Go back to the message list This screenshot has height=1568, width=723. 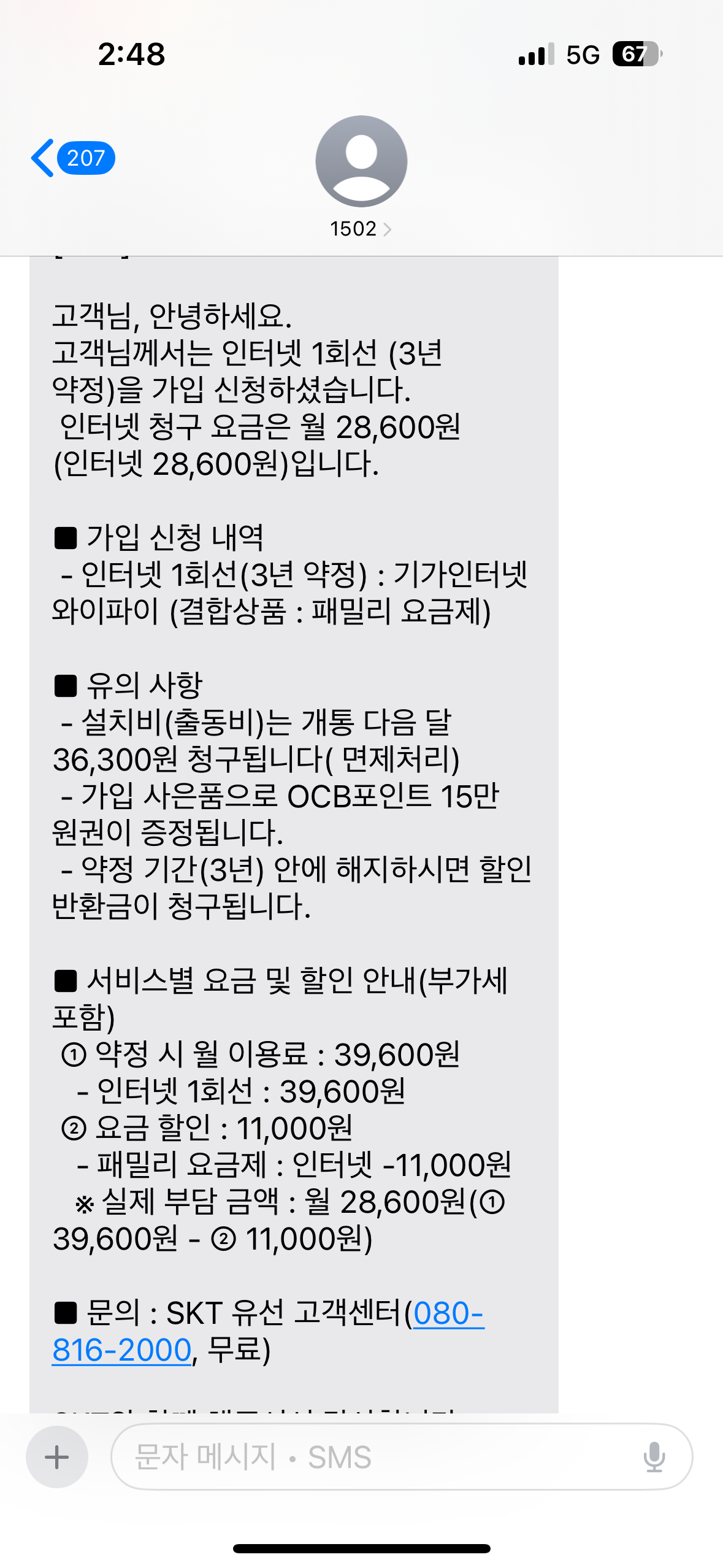point(72,158)
